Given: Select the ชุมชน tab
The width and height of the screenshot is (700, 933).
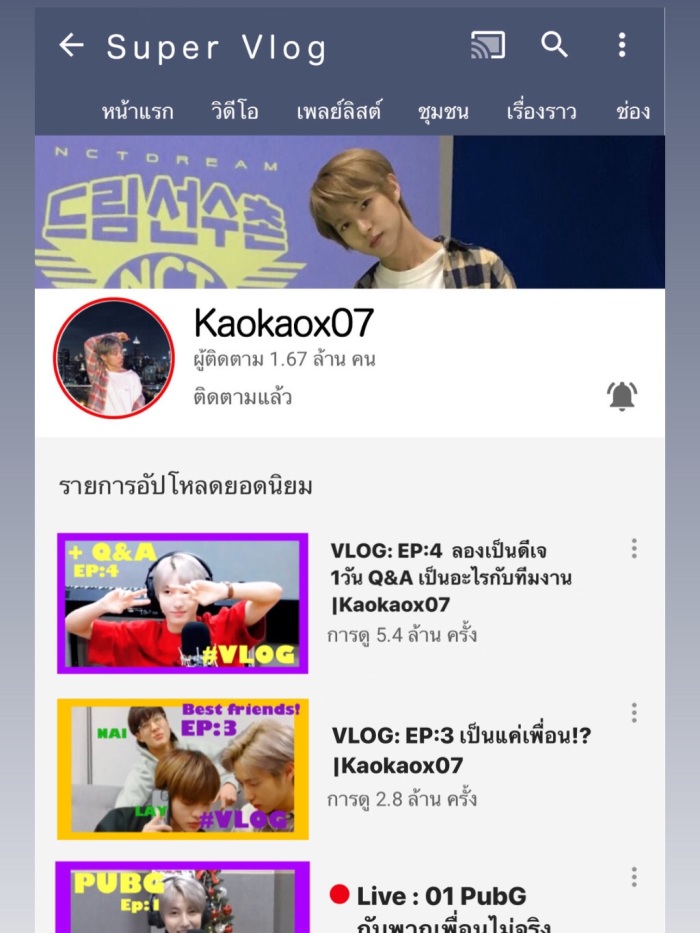Looking at the screenshot, I should [443, 111].
